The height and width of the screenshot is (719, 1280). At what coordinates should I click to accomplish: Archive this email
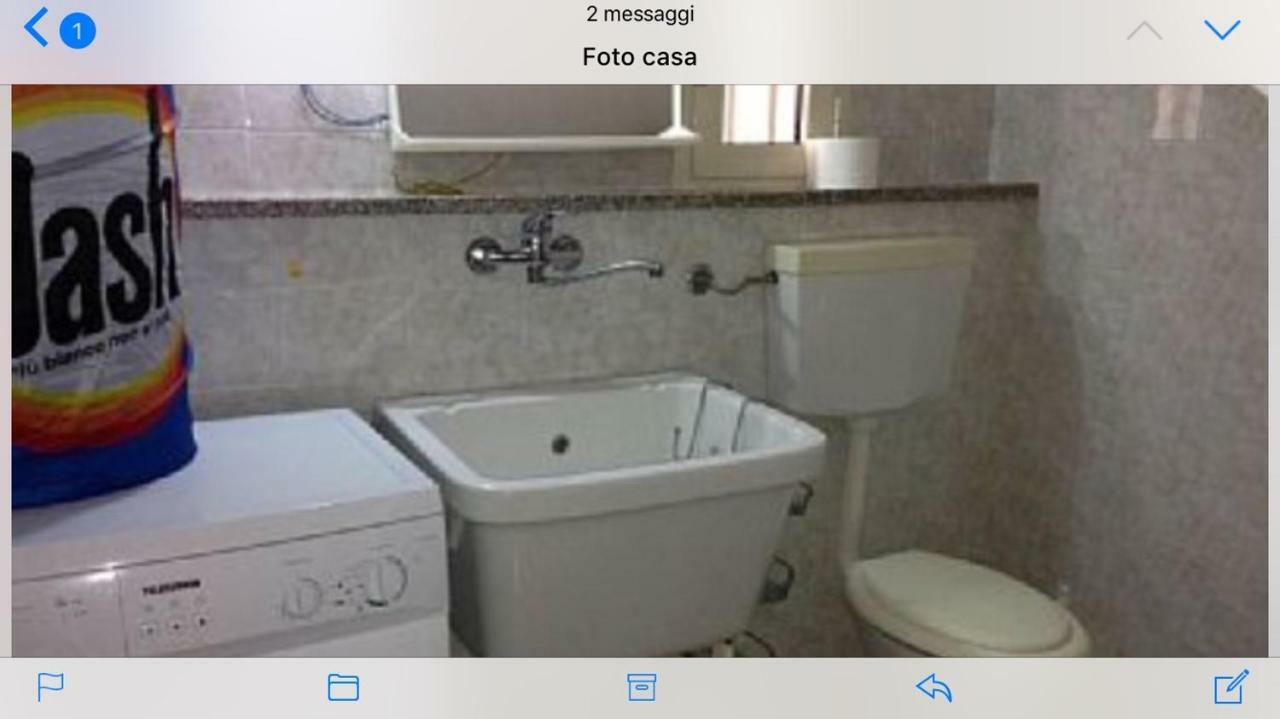coord(641,687)
